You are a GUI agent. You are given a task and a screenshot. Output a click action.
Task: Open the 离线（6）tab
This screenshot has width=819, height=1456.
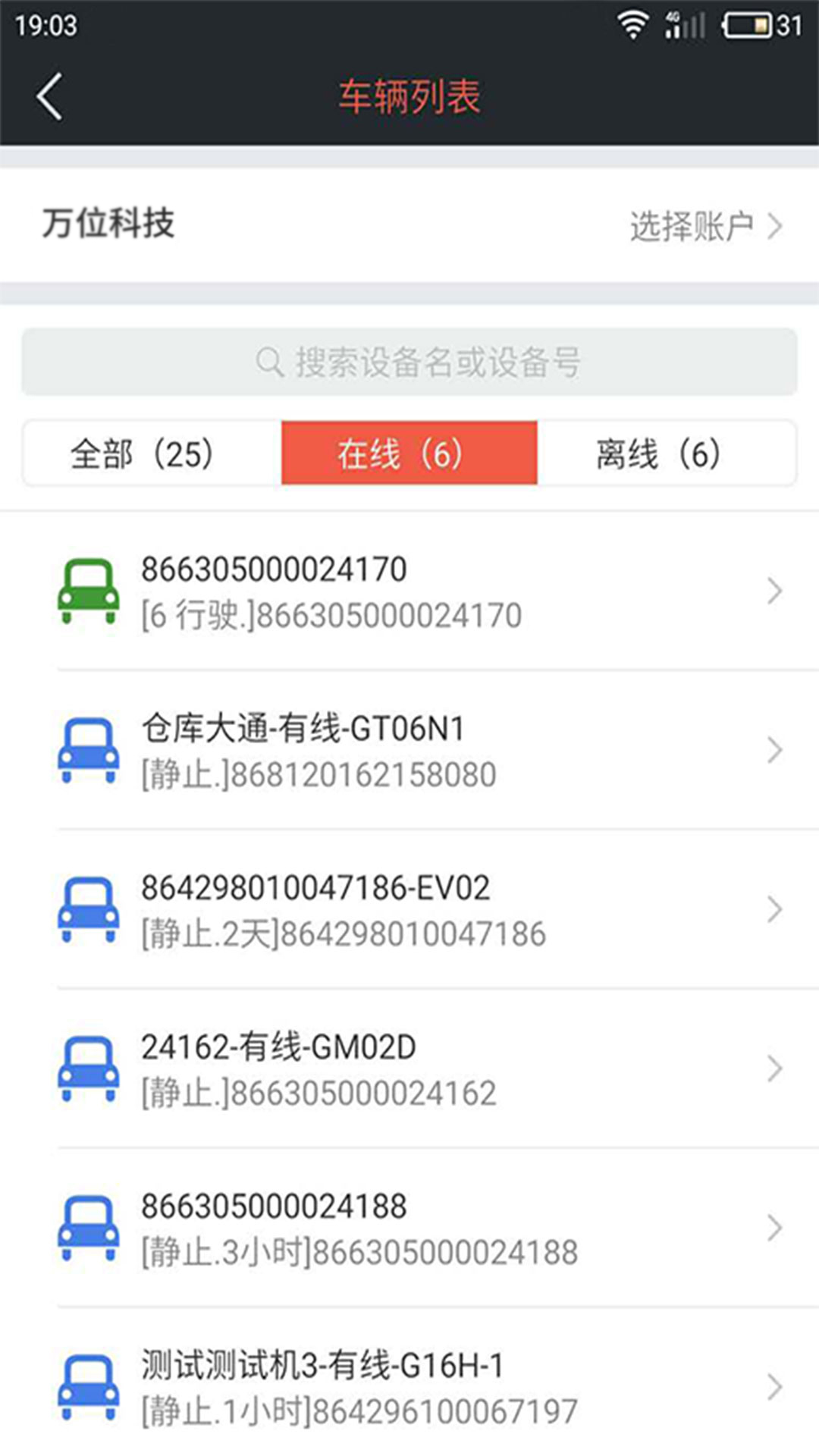(x=657, y=453)
